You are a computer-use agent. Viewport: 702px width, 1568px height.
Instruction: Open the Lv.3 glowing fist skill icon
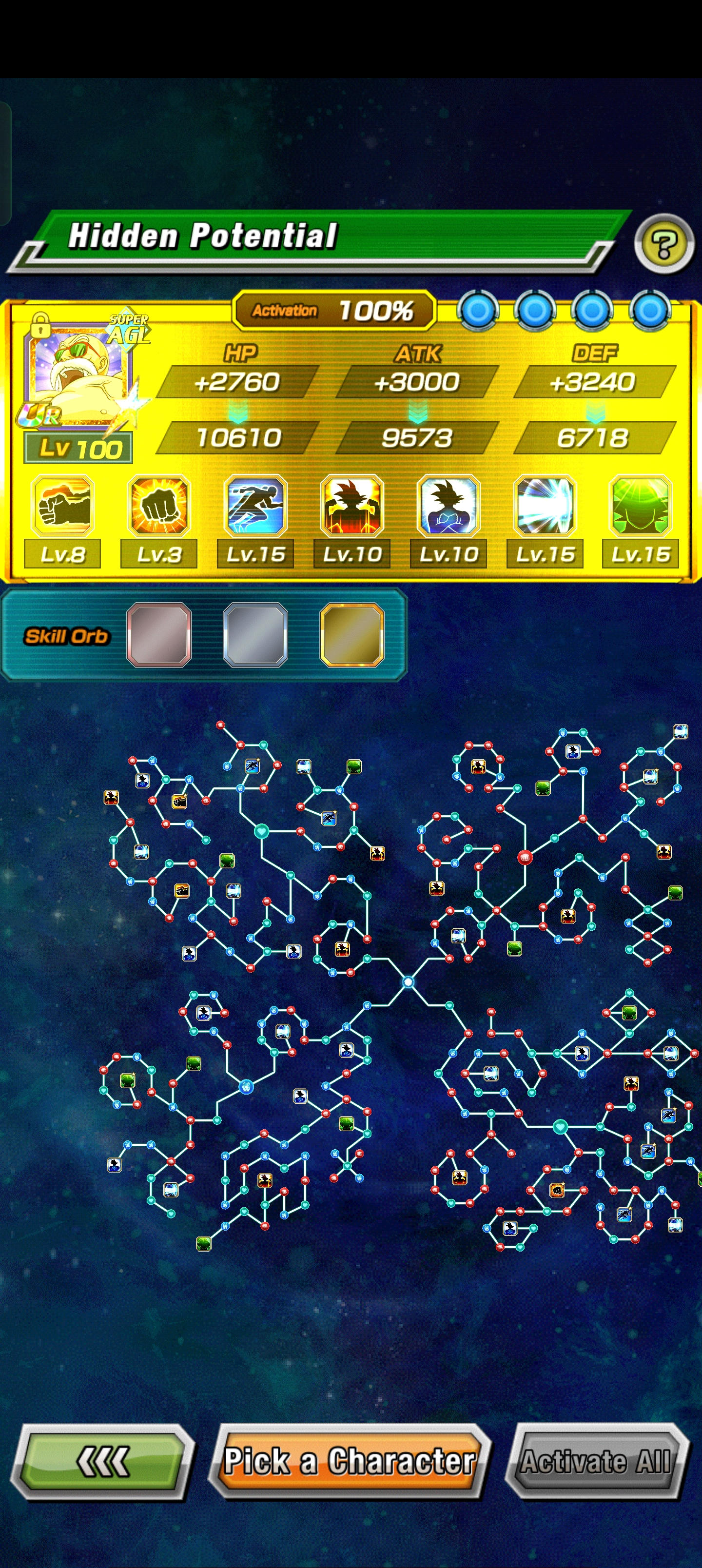click(x=159, y=506)
